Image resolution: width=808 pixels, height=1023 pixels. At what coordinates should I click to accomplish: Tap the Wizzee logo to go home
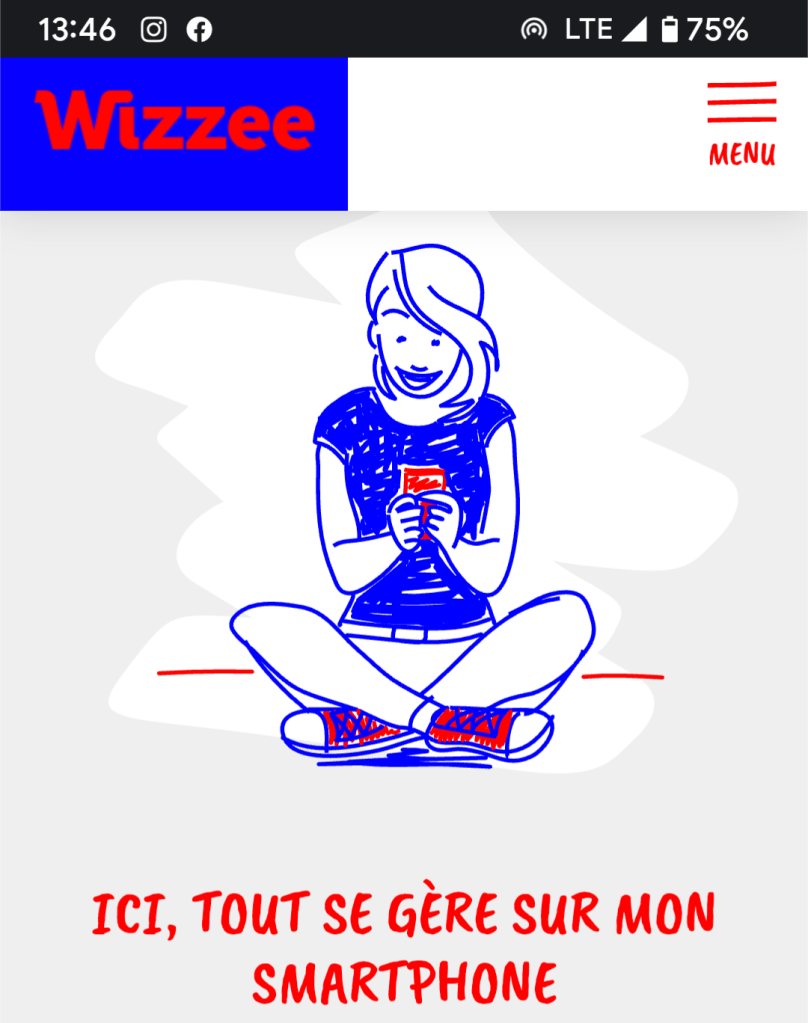point(174,122)
